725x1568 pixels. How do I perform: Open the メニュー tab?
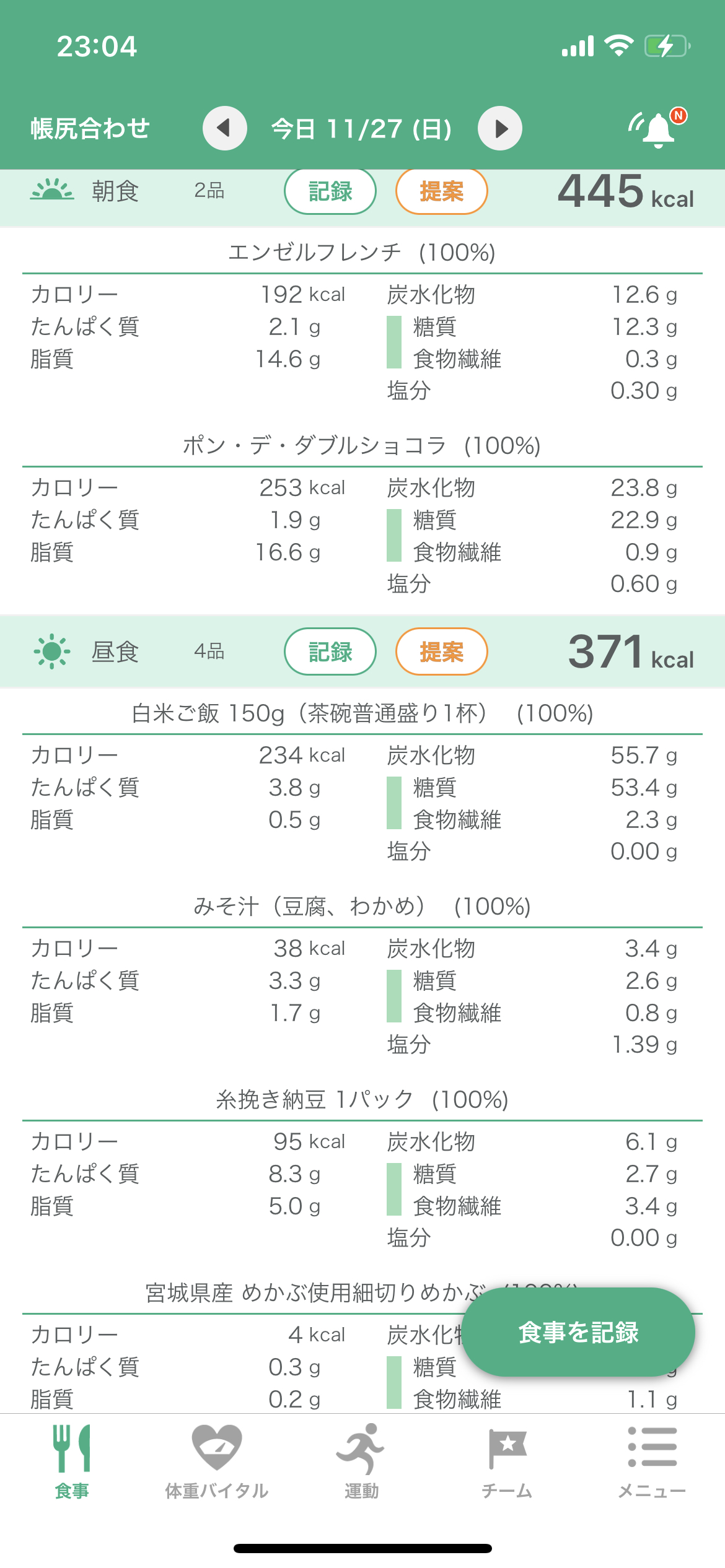click(652, 1461)
